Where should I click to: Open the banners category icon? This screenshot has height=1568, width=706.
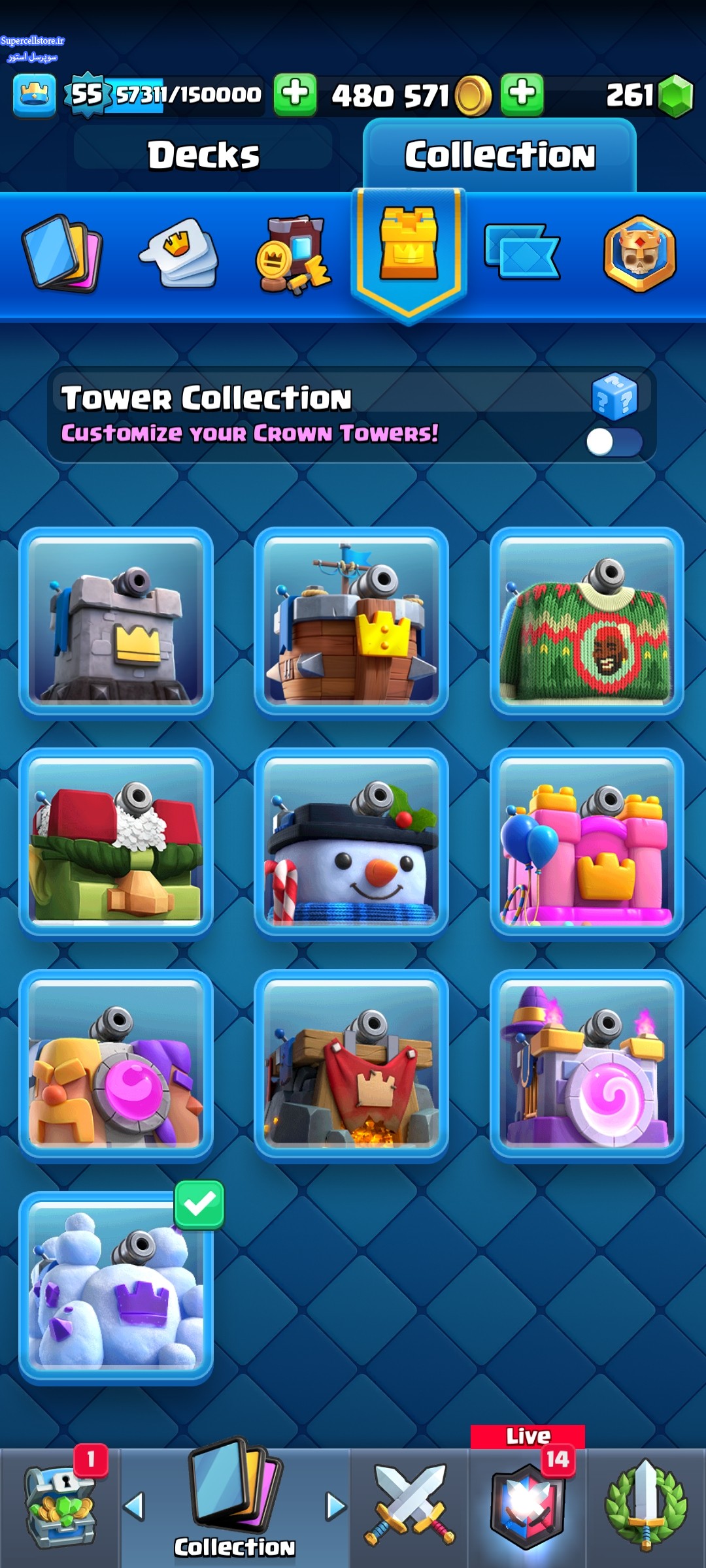(522, 252)
